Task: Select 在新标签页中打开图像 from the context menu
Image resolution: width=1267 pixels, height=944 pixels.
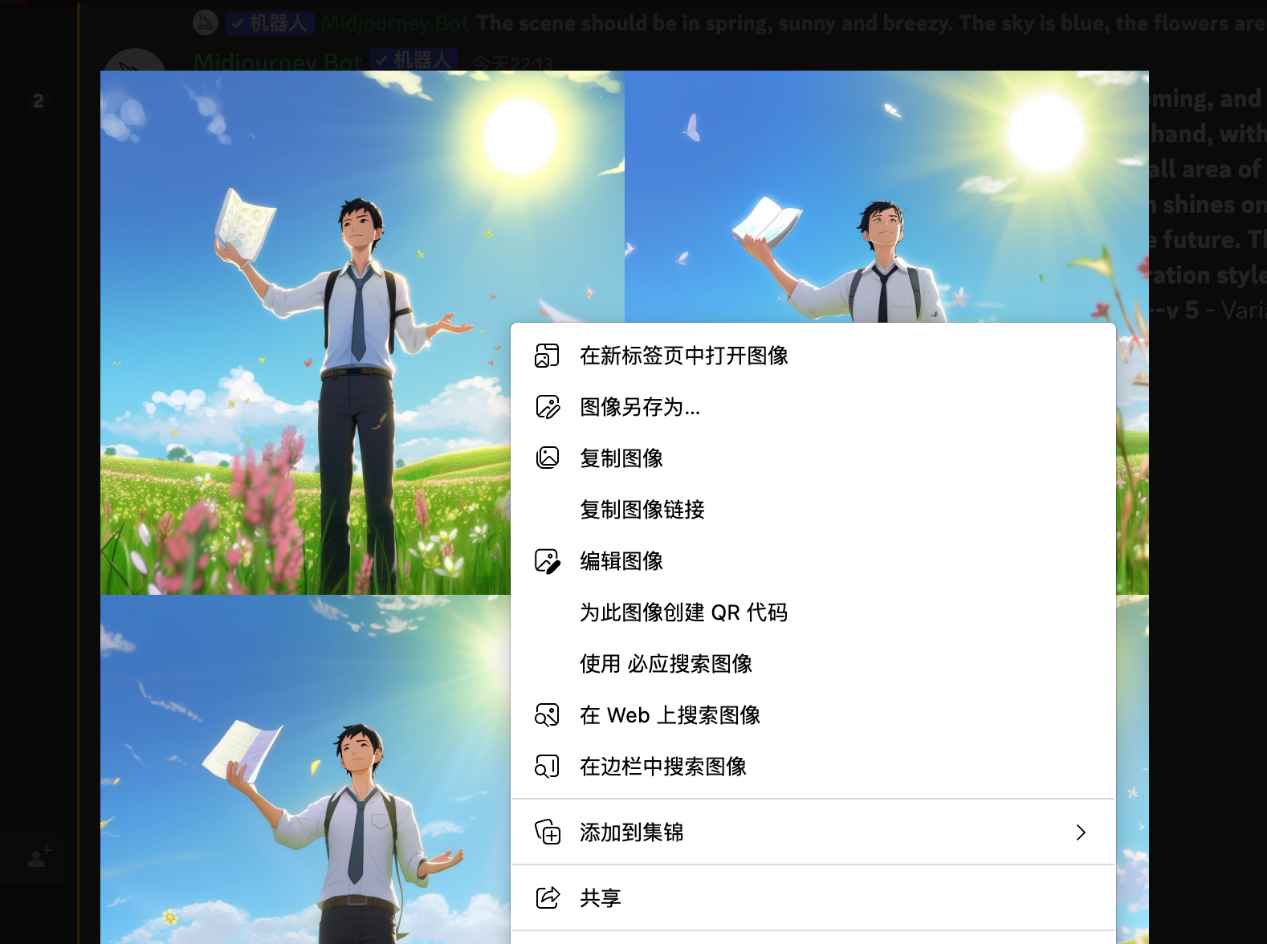Action: click(x=684, y=356)
